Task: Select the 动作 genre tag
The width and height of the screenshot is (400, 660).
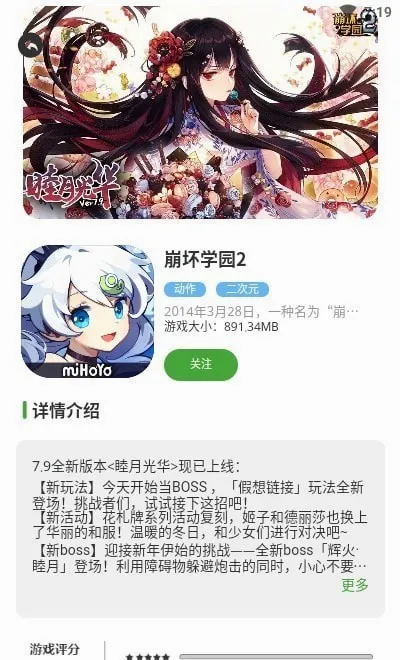Action: click(185, 289)
